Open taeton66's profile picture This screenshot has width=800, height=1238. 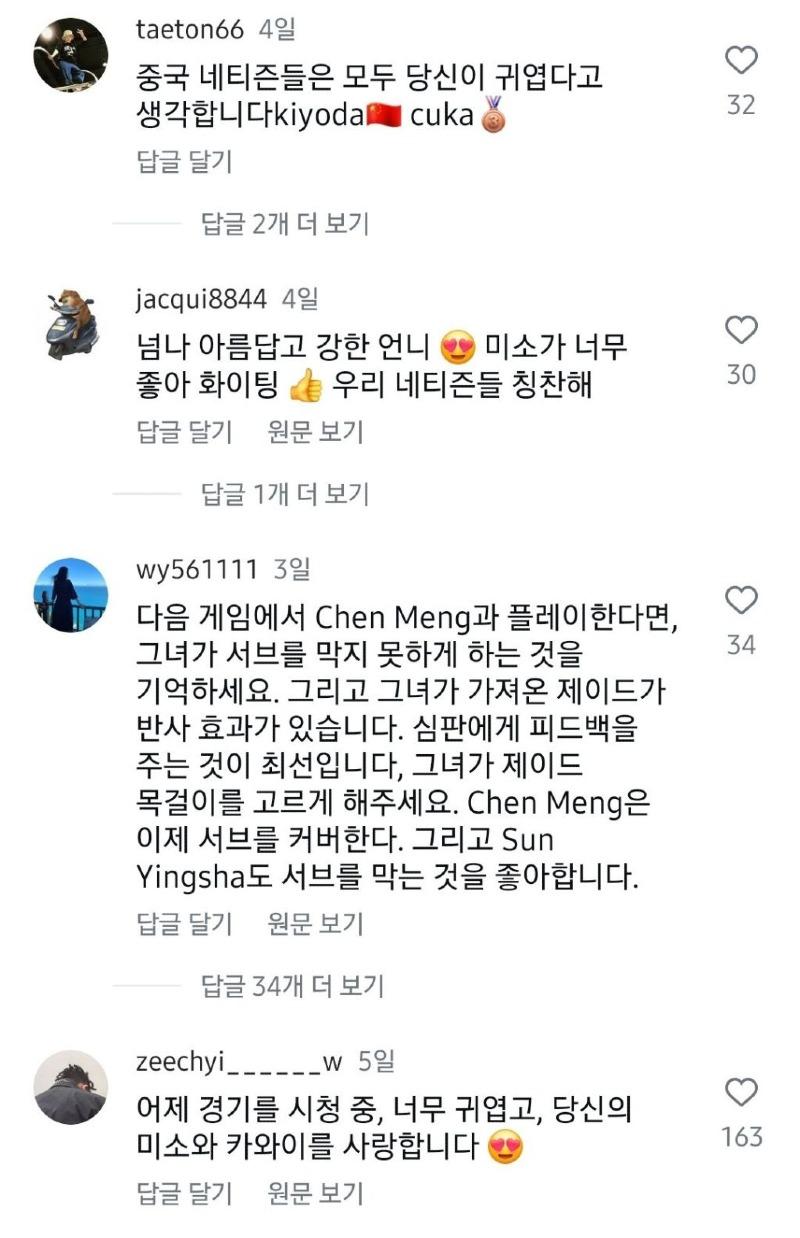(x=70, y=55)
